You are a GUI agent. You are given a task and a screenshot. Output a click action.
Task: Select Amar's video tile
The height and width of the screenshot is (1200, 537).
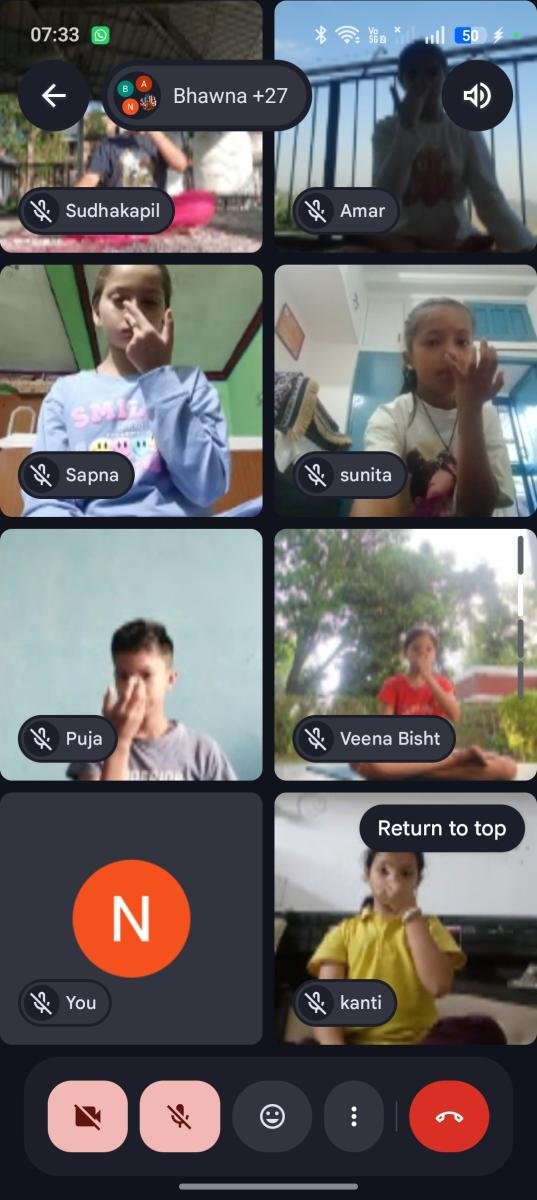pos(406,126)
